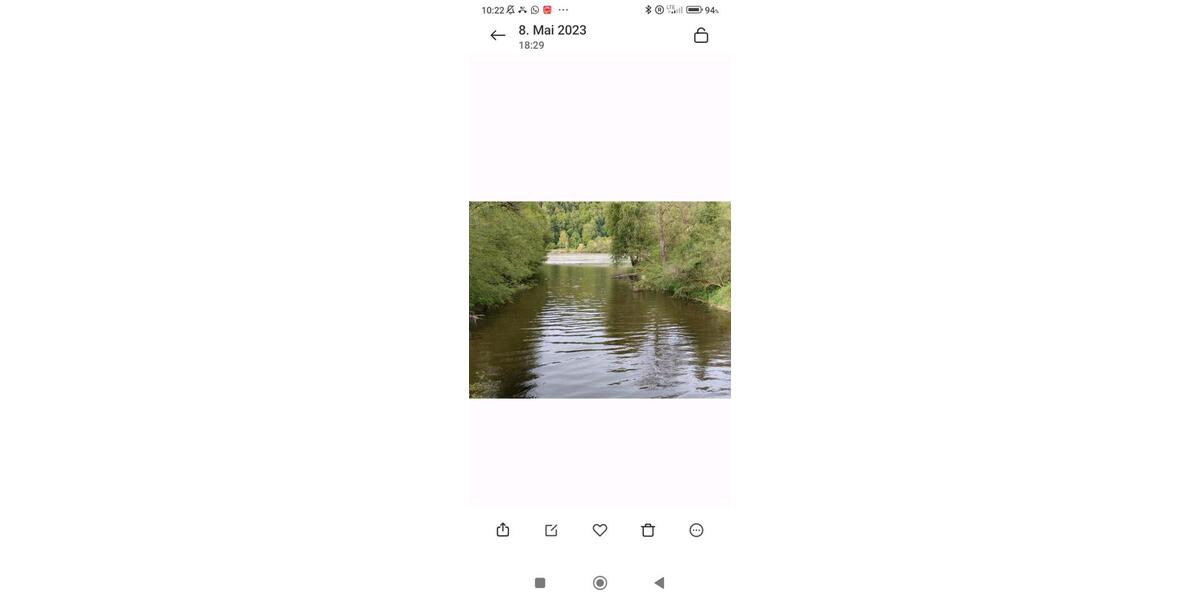Open the more options menu
The height and width of the screenshot is (600, 1200).
click(697, 530)
